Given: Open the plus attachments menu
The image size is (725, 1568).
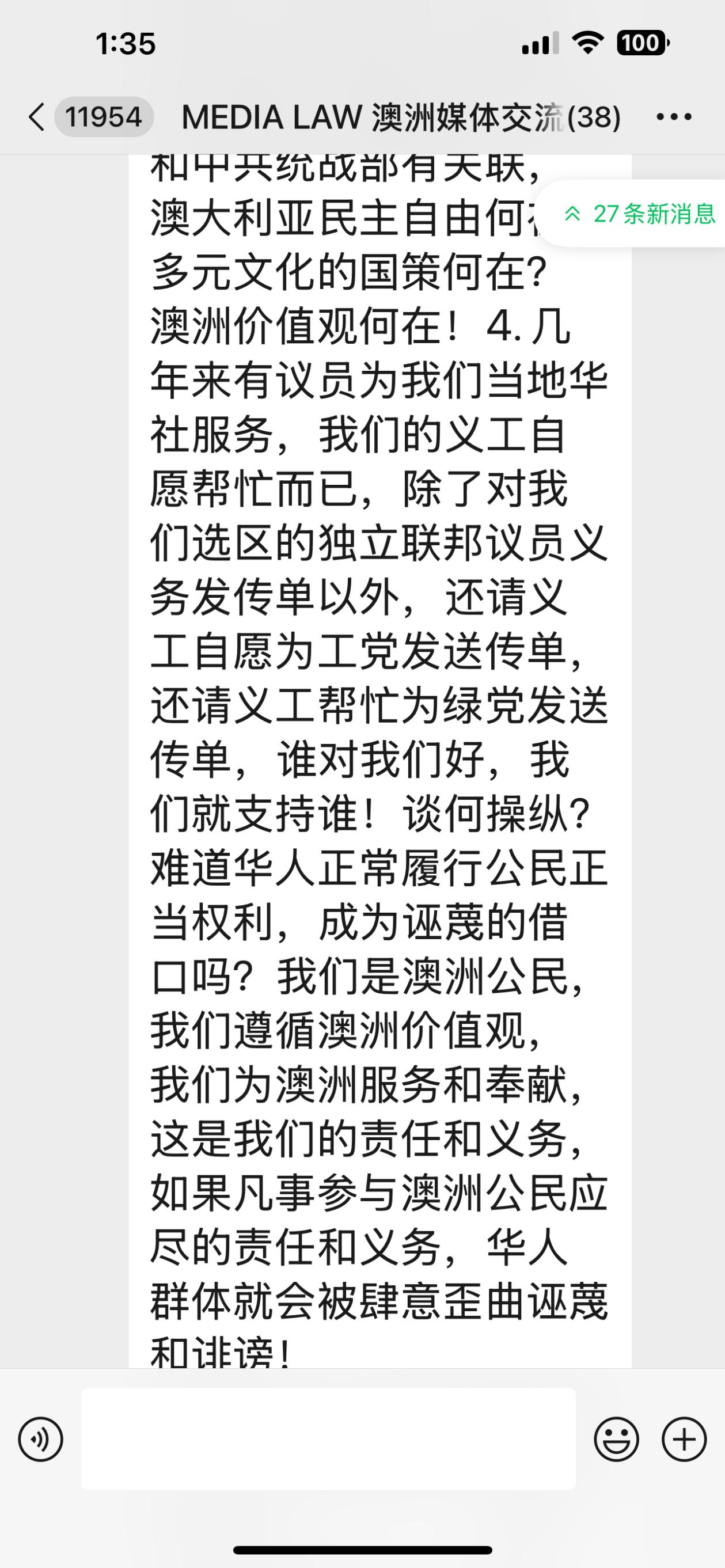Looking at the screenshot, I should click(x=684, y=1439).
